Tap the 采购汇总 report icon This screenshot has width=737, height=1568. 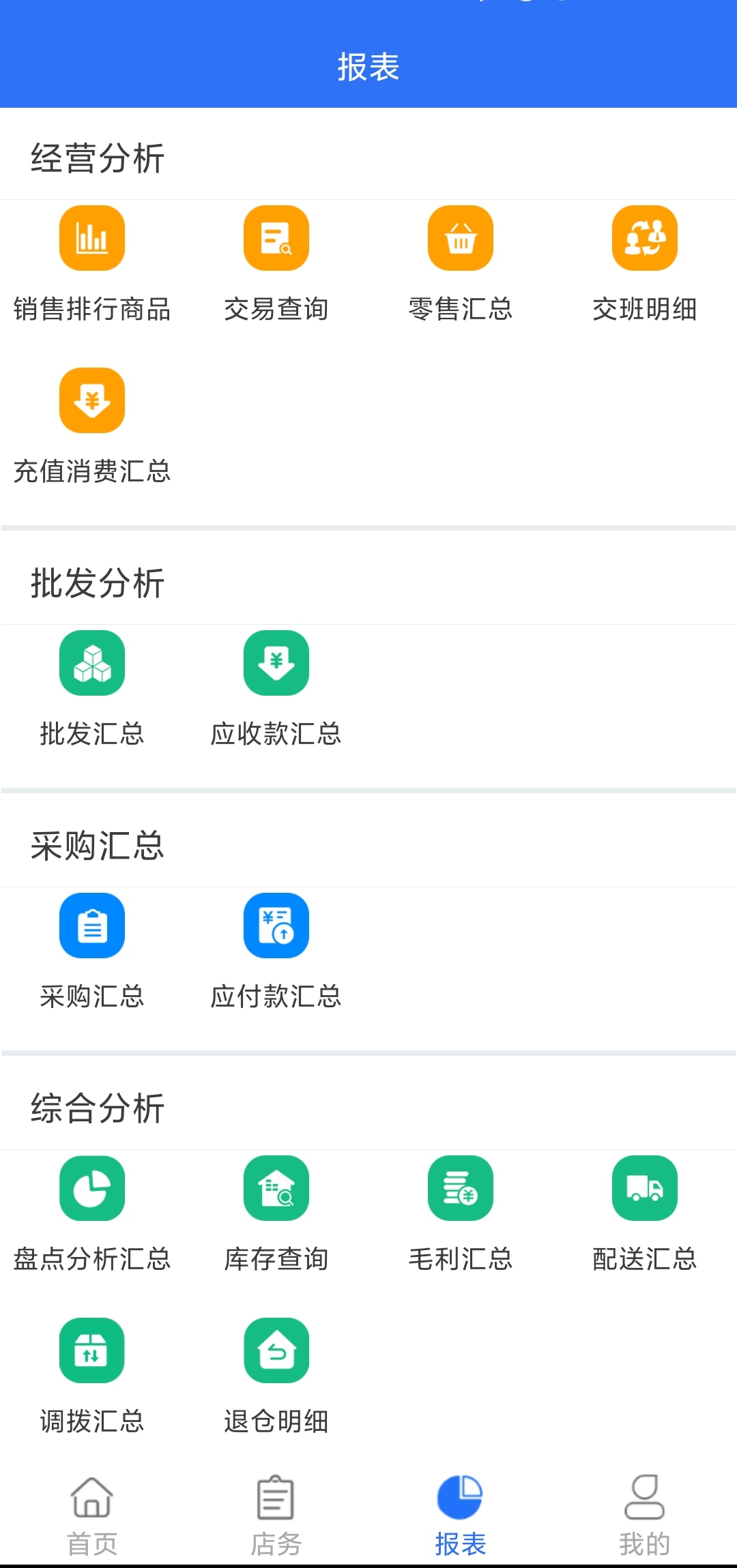click(x=92, y=926)
